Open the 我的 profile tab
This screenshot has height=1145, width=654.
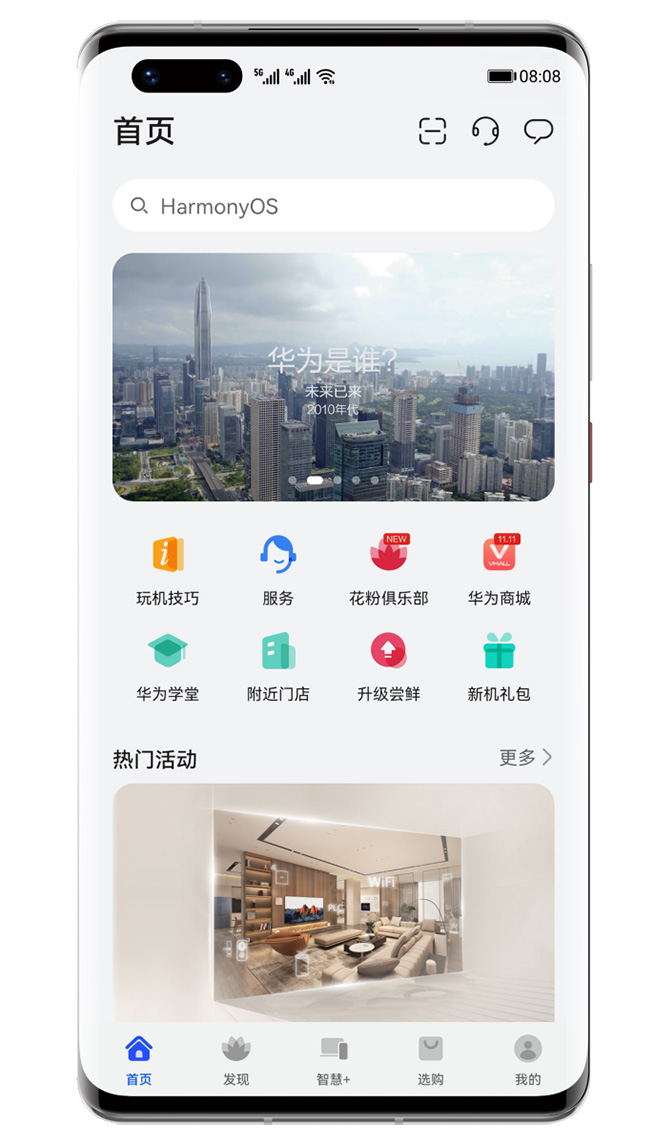527,1060
